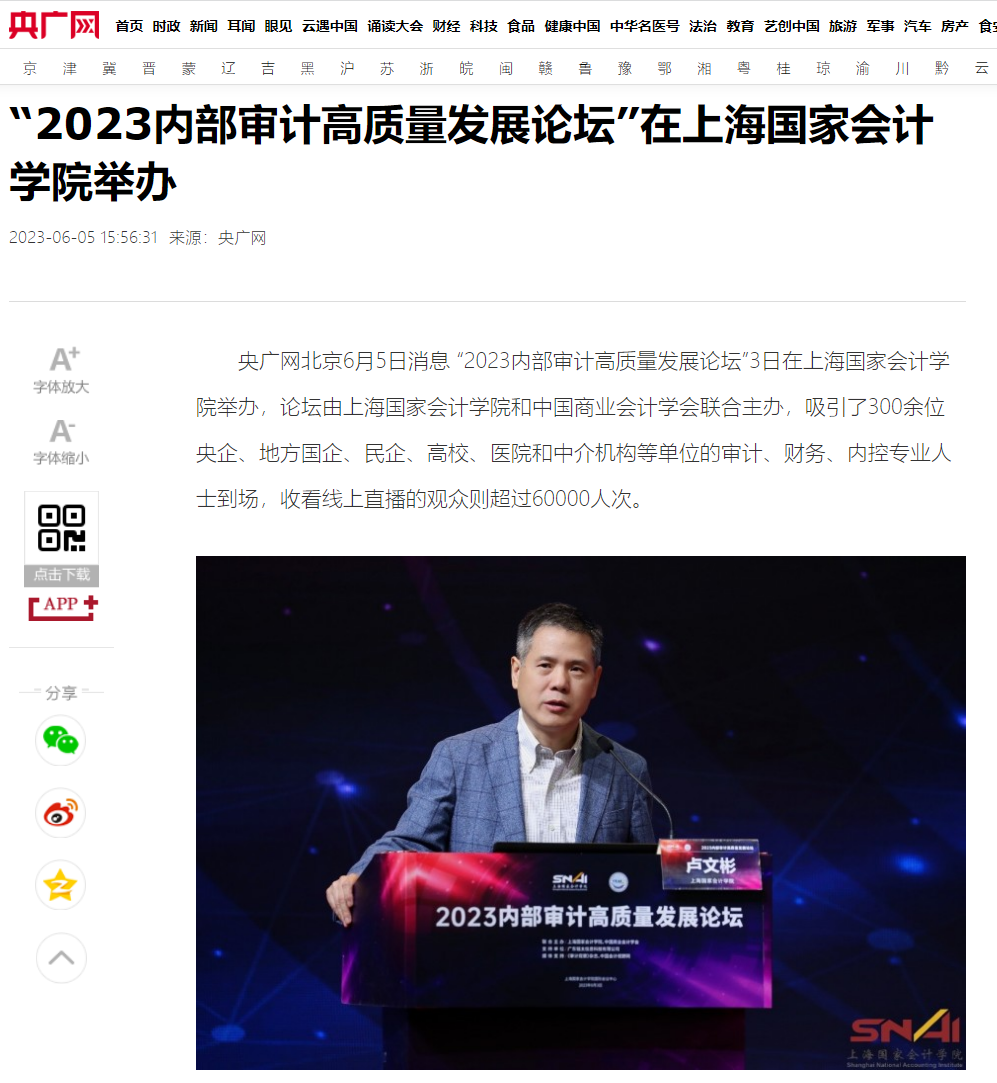
Task: Decrease font size with 字体缩小
Action: coord(62,441)
